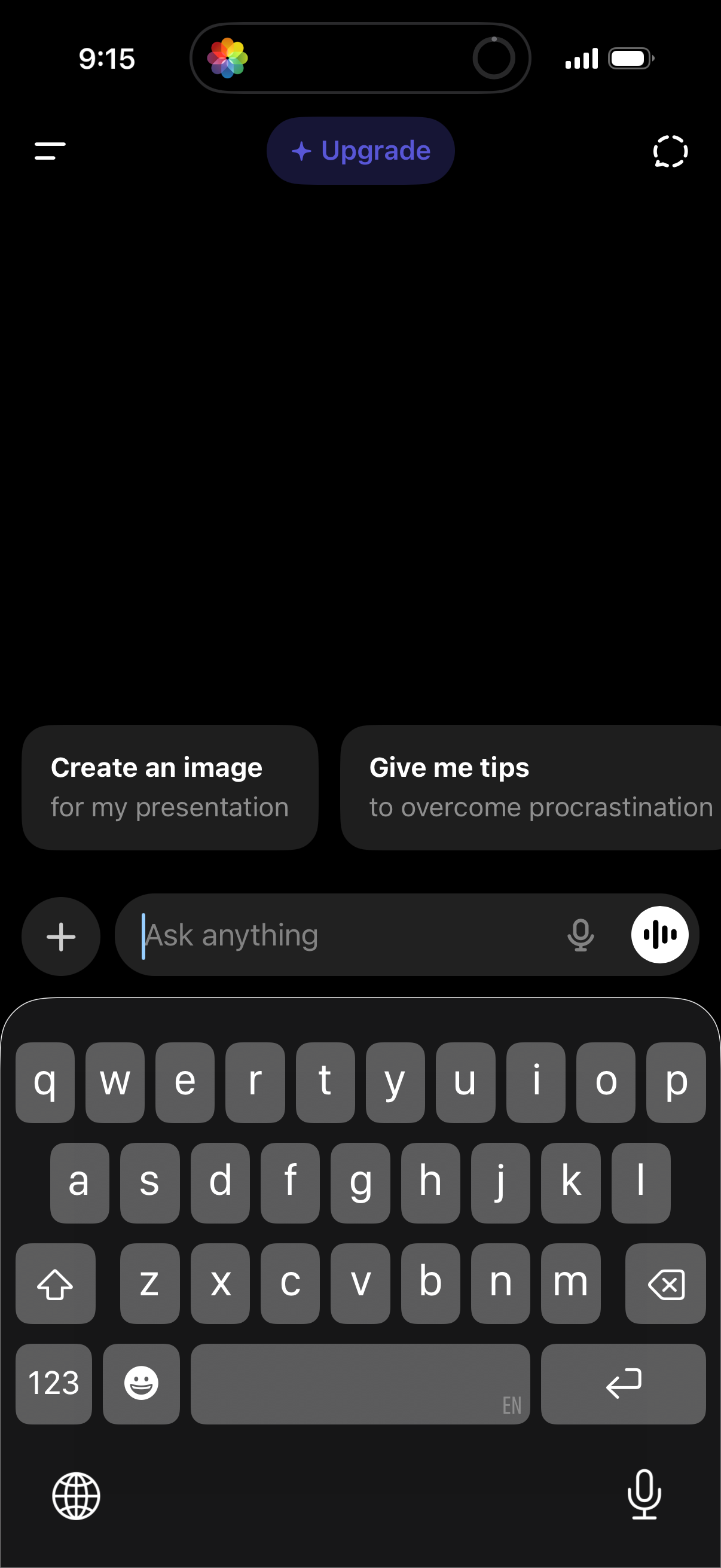
Task: Start a temporary chat
Action: point(670,151)
